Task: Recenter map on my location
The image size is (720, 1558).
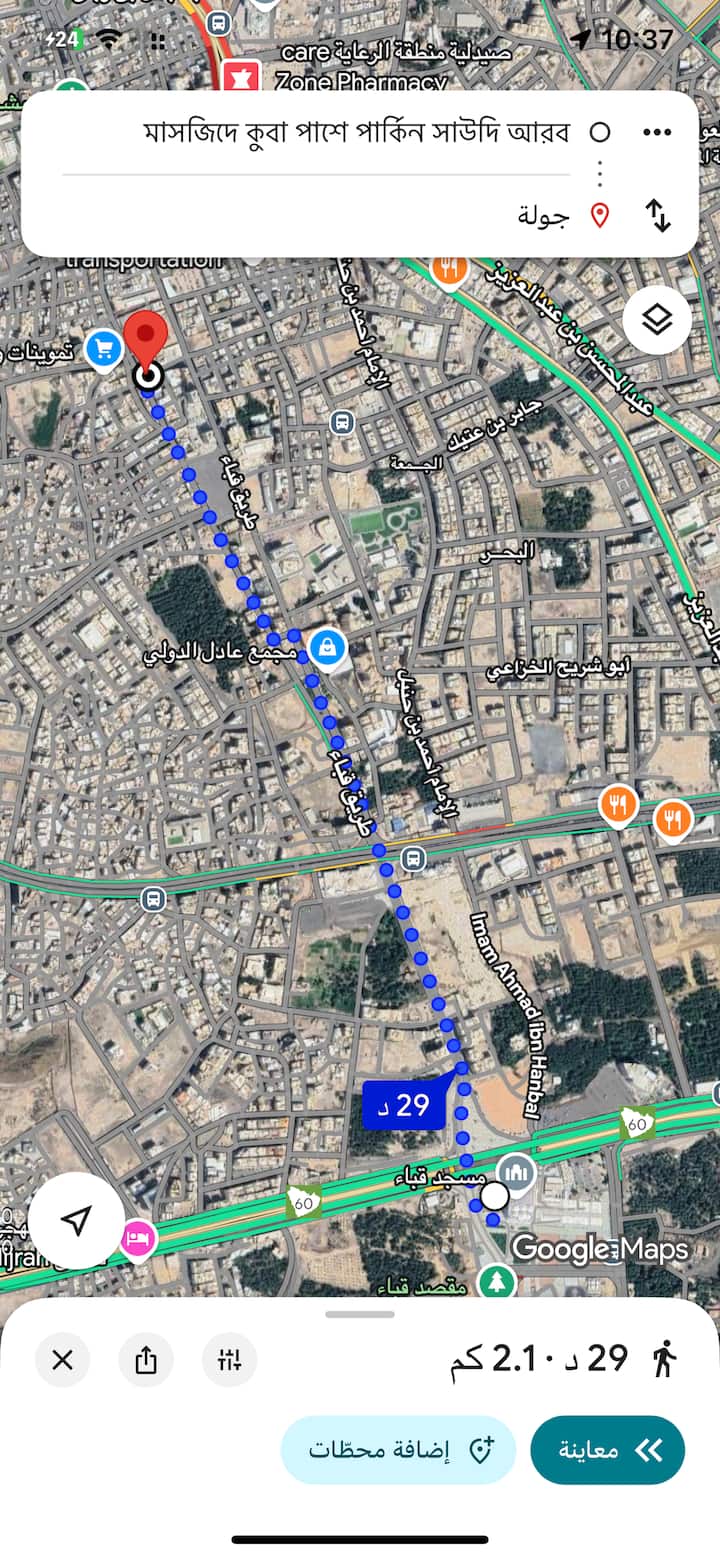Action: pyautogui.click(x=76, y=1219)
